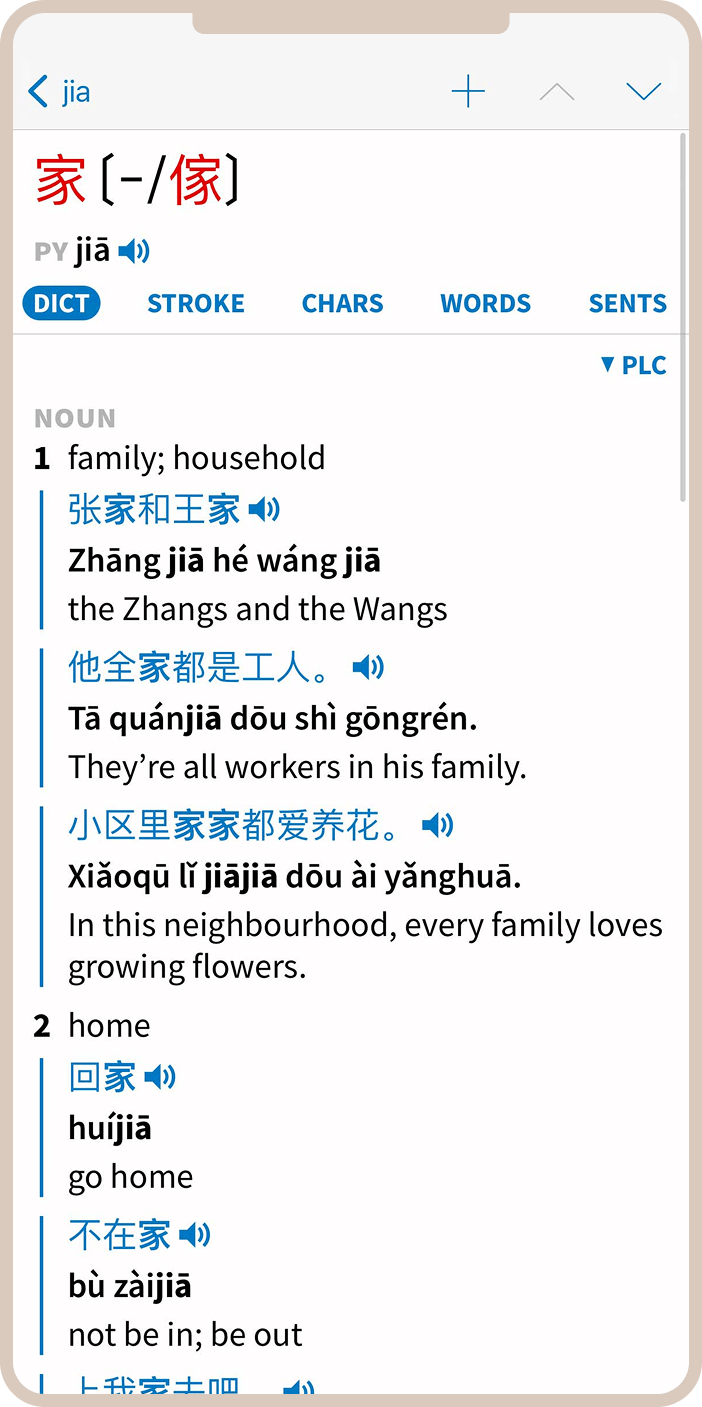702x1407 pixels.
Task: Go to next entry with down chevron
Action: (643, 92)
